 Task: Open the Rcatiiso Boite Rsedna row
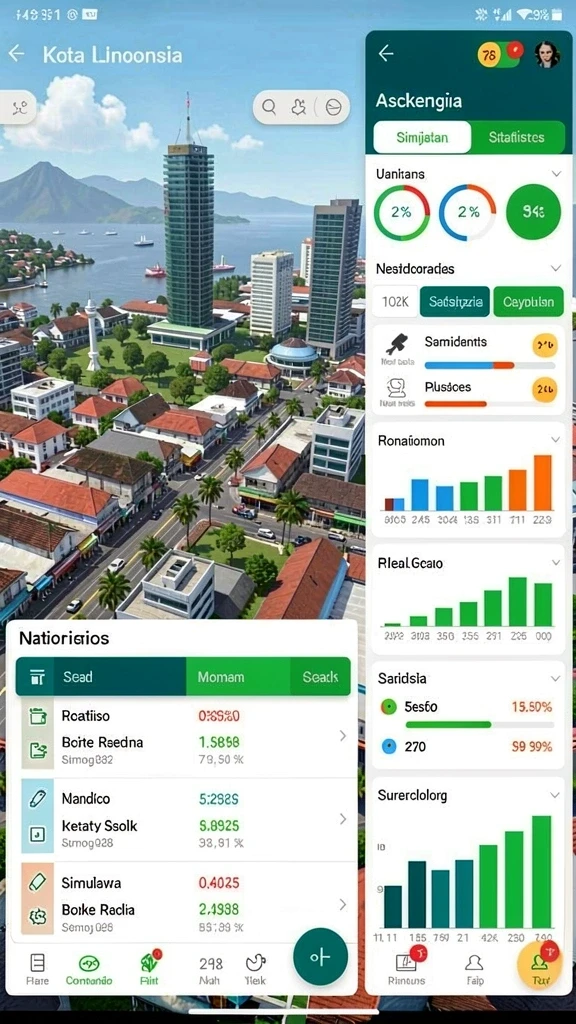tap(184, 737)
